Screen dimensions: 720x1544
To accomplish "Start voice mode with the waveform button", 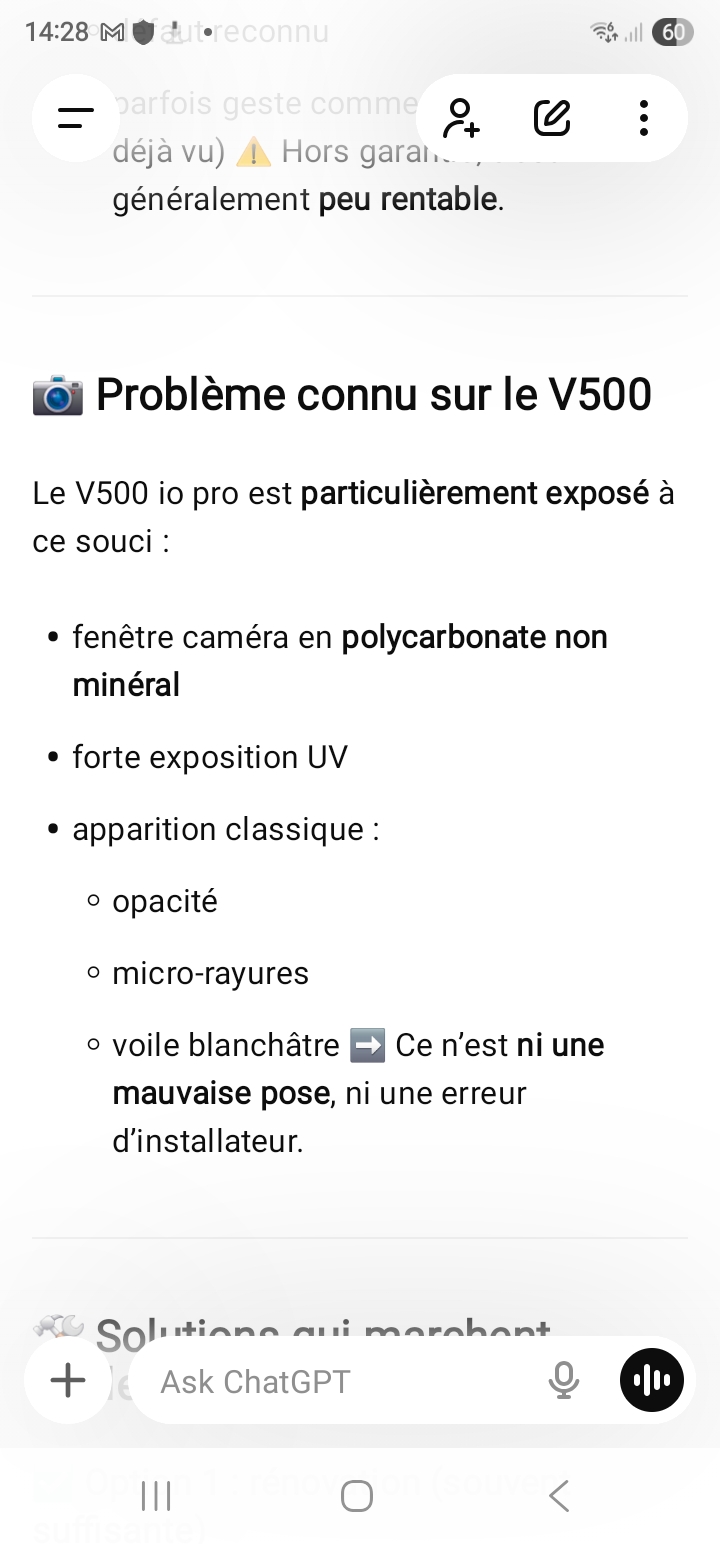I will (652, 1381).
